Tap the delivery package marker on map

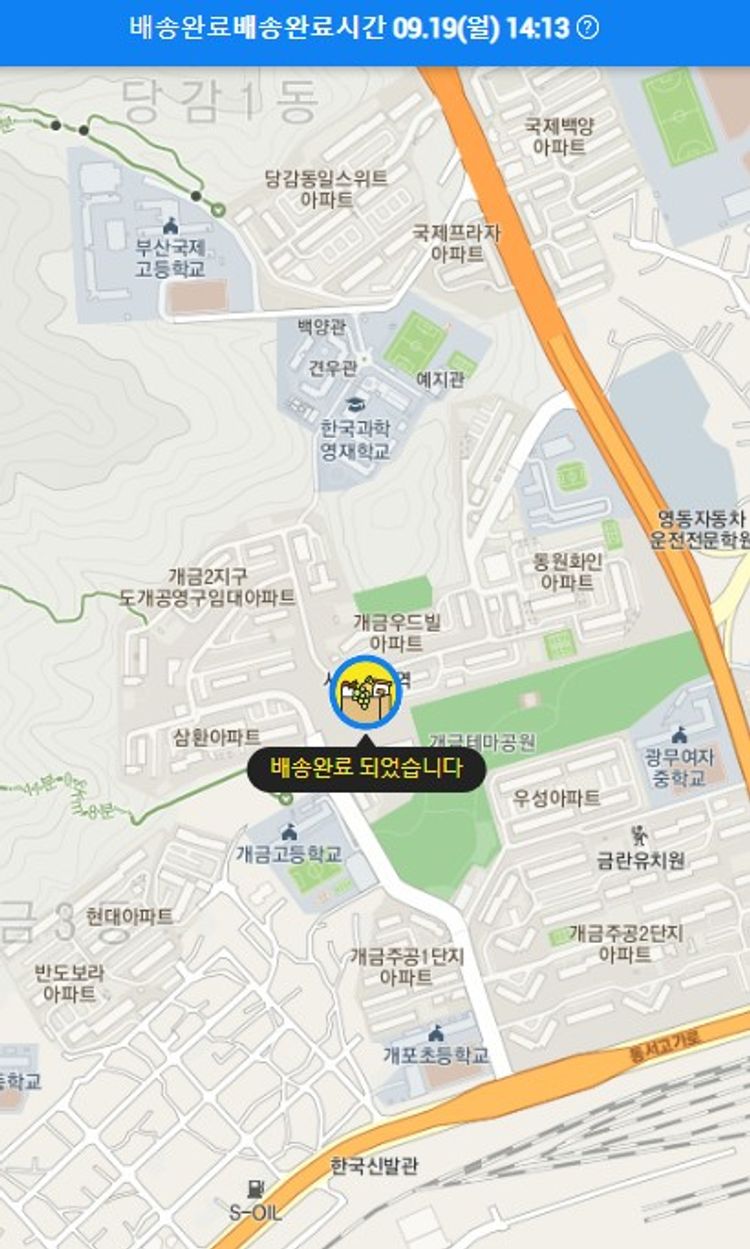point(366,693)
